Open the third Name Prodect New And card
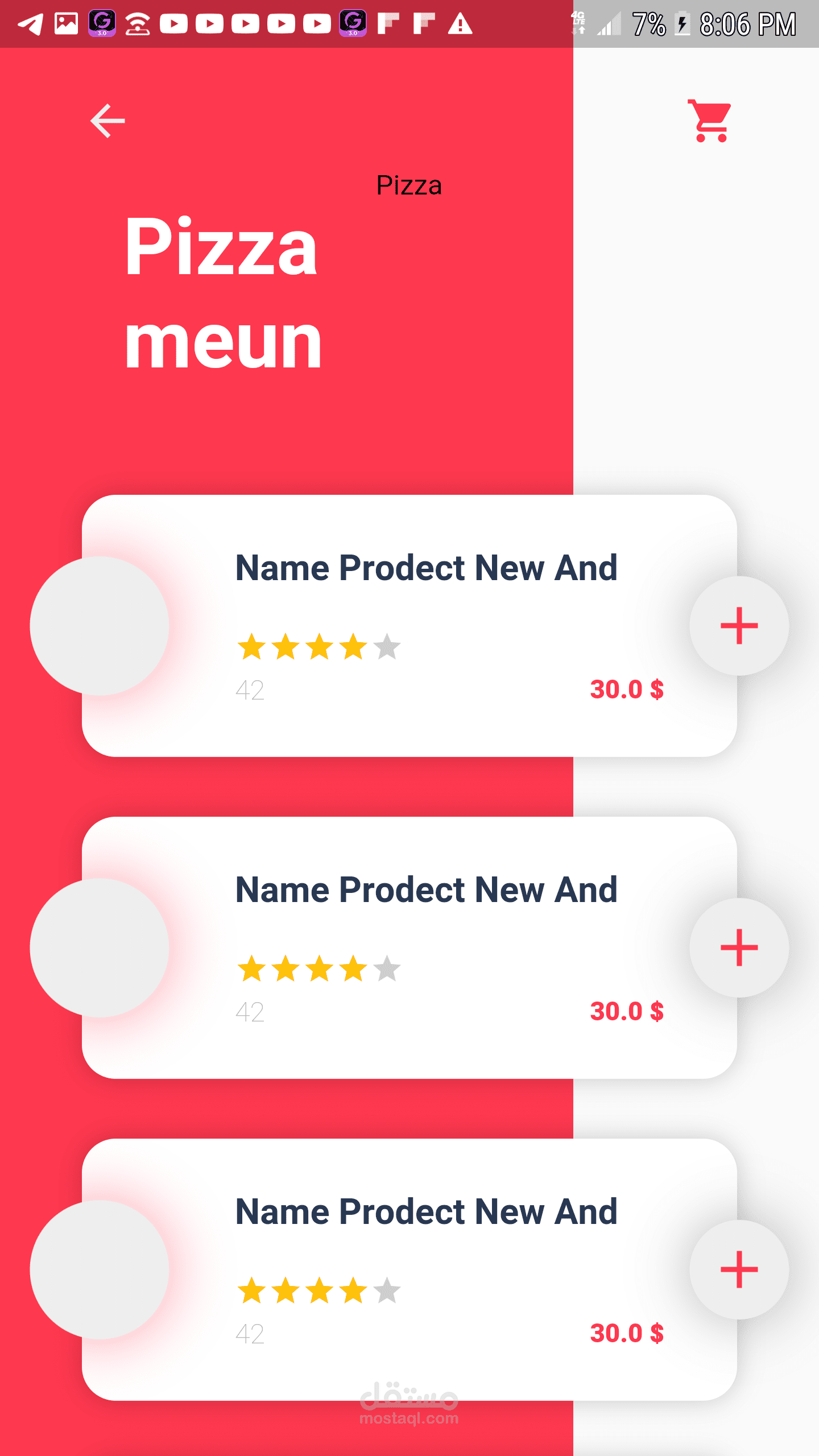Screen dimensions: 819x1456 click(x=409, y=1269)
